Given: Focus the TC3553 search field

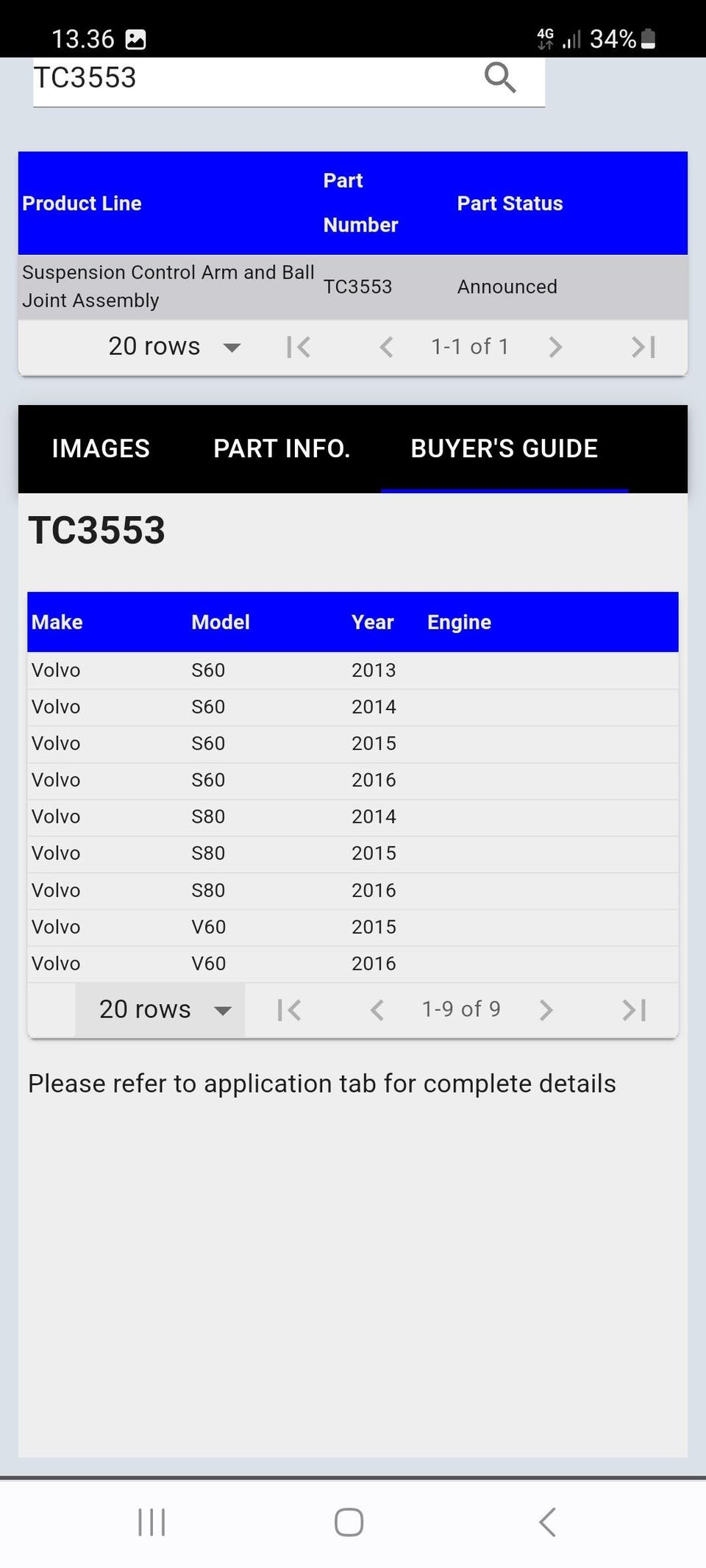Looking at the screenshot, I should [x=250, y=78].
